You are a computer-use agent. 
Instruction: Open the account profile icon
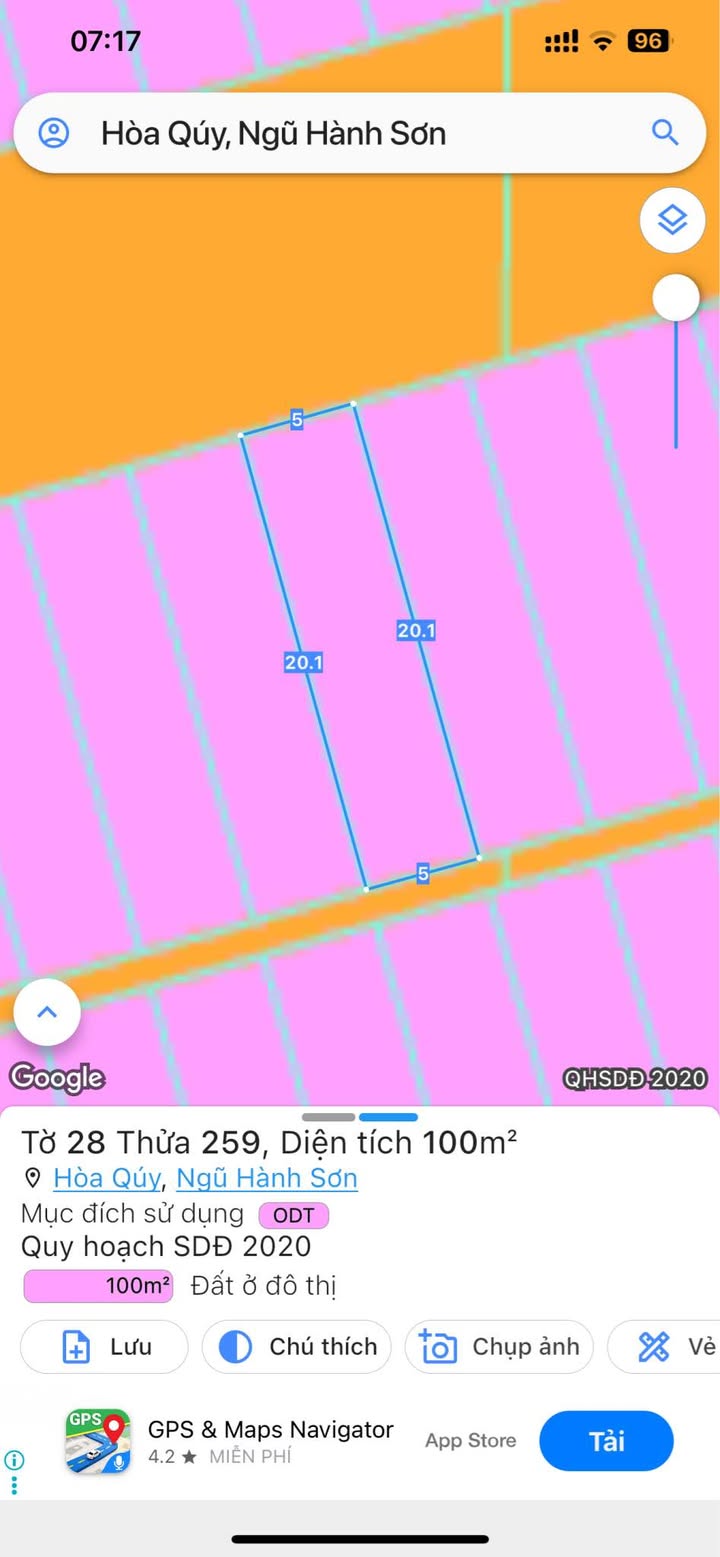(54, 133)
